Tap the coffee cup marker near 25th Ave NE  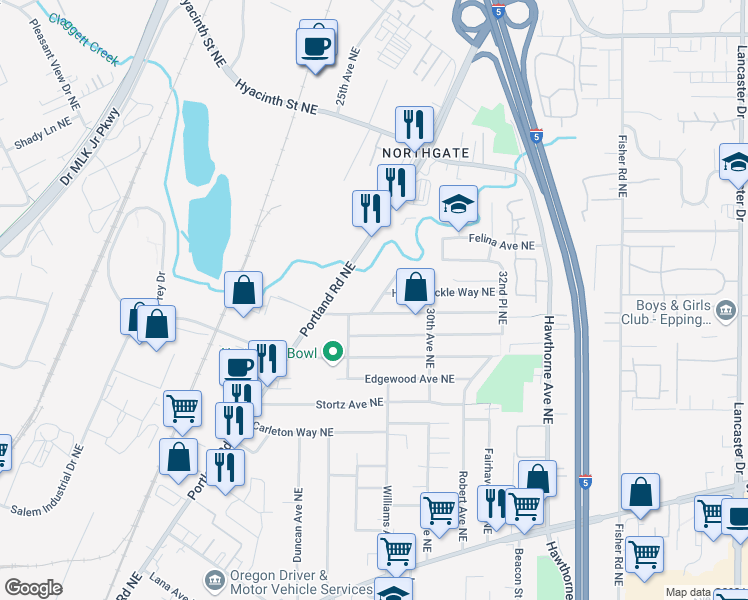pos(317,45)
